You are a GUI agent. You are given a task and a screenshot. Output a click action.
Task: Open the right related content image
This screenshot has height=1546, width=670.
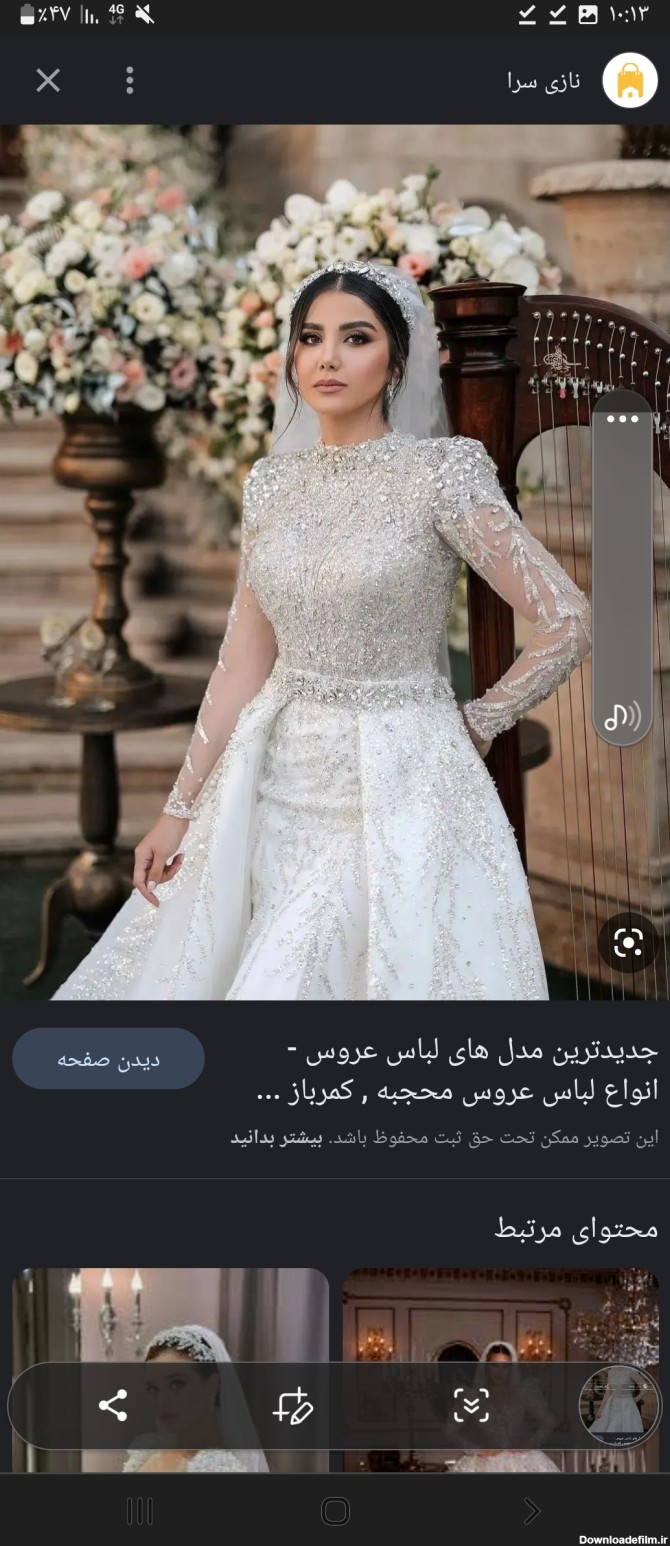(x=500, y=1315)
